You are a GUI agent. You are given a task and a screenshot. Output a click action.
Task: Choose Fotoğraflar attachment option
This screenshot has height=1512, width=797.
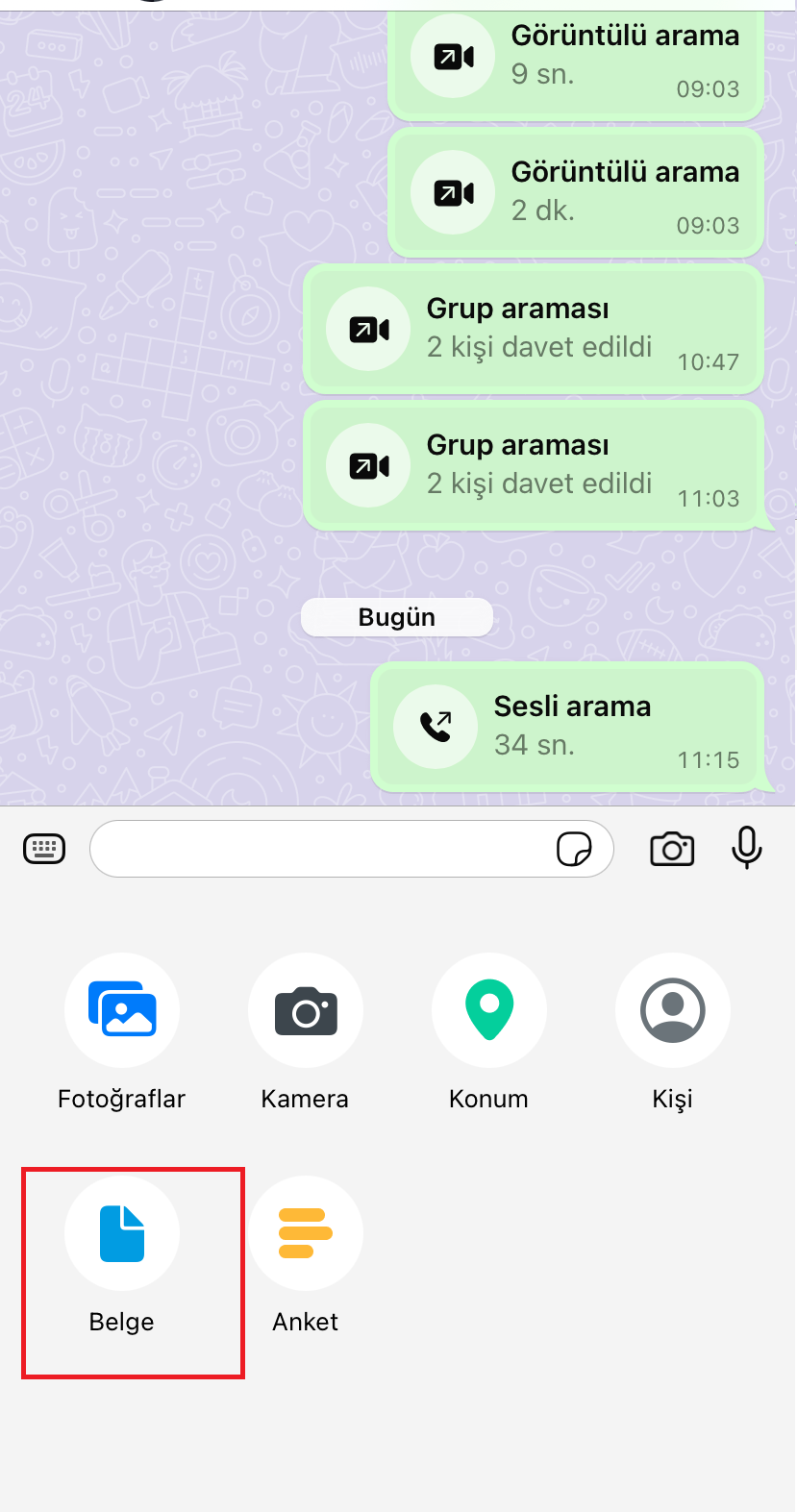122,1010
